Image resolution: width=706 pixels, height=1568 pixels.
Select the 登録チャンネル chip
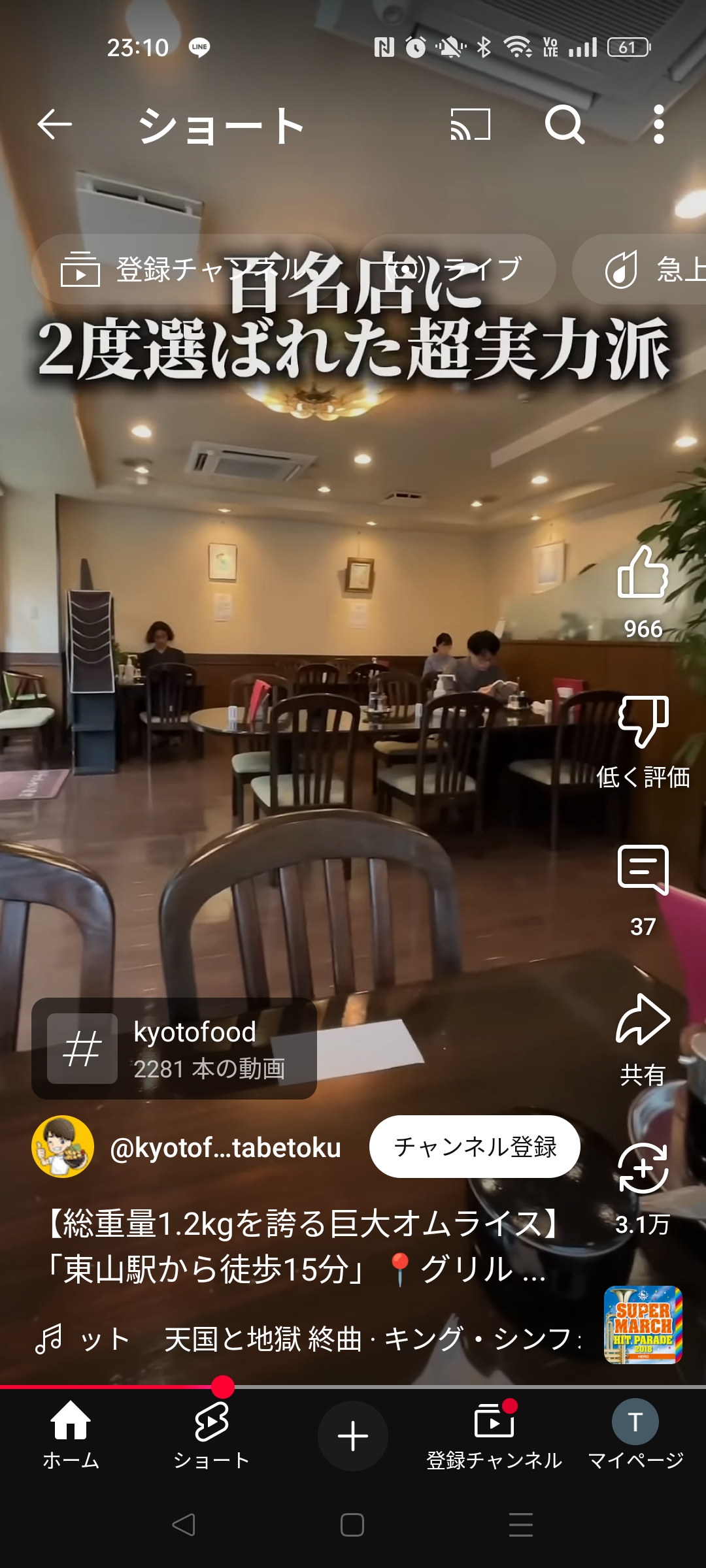tap(184, 269)
